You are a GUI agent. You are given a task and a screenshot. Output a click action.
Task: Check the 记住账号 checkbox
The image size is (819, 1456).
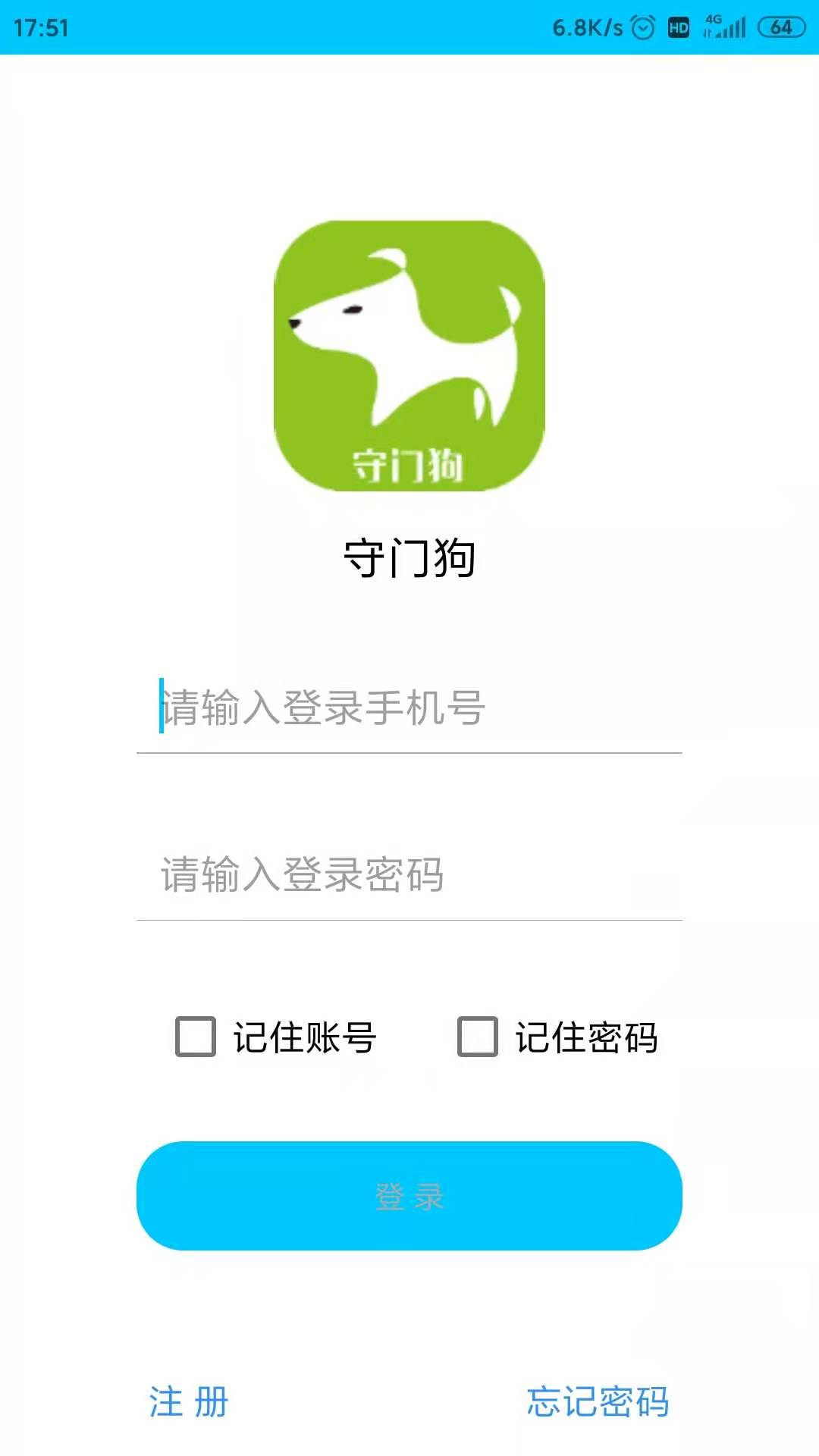point(196,1037)
